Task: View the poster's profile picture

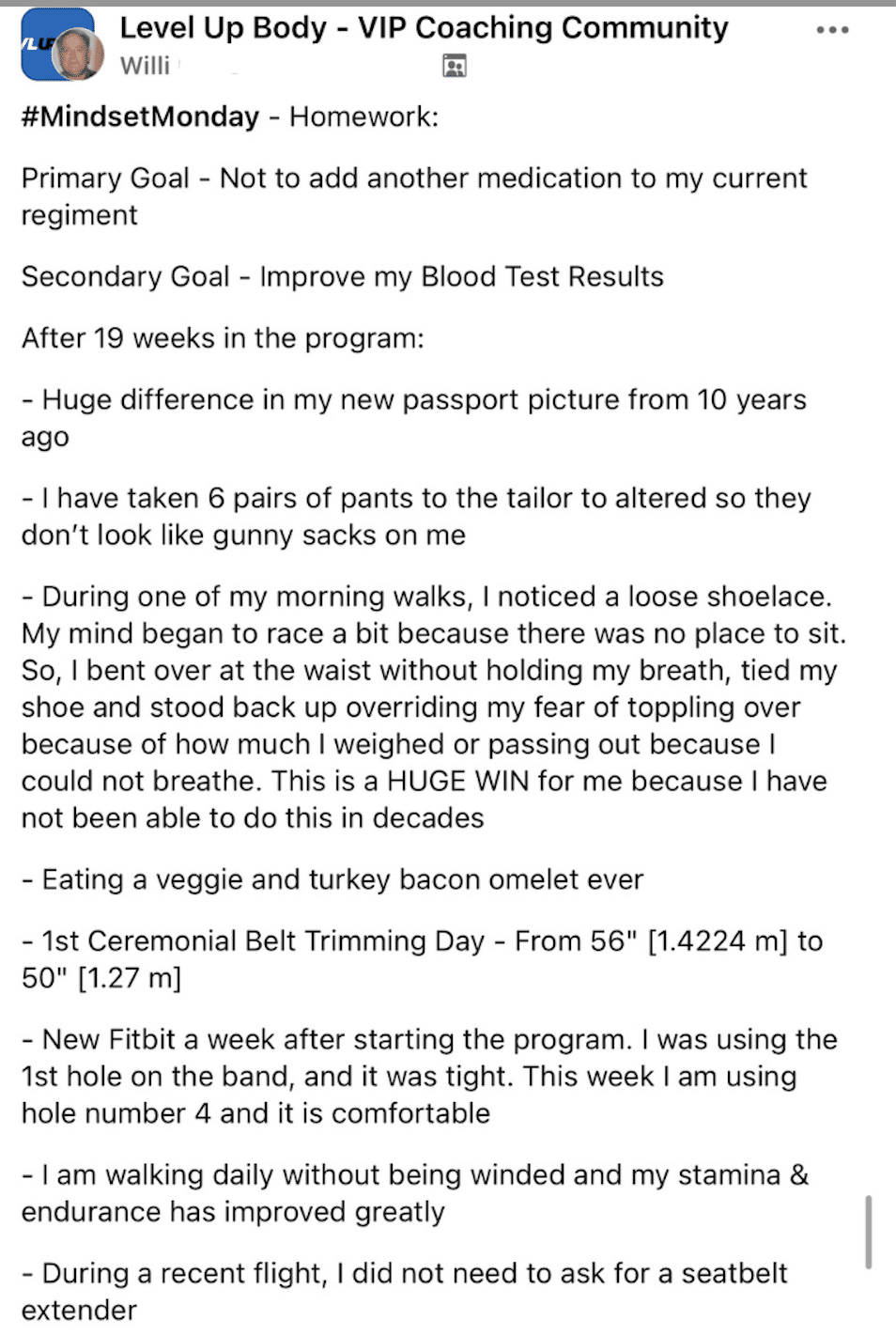Action: 78,54
